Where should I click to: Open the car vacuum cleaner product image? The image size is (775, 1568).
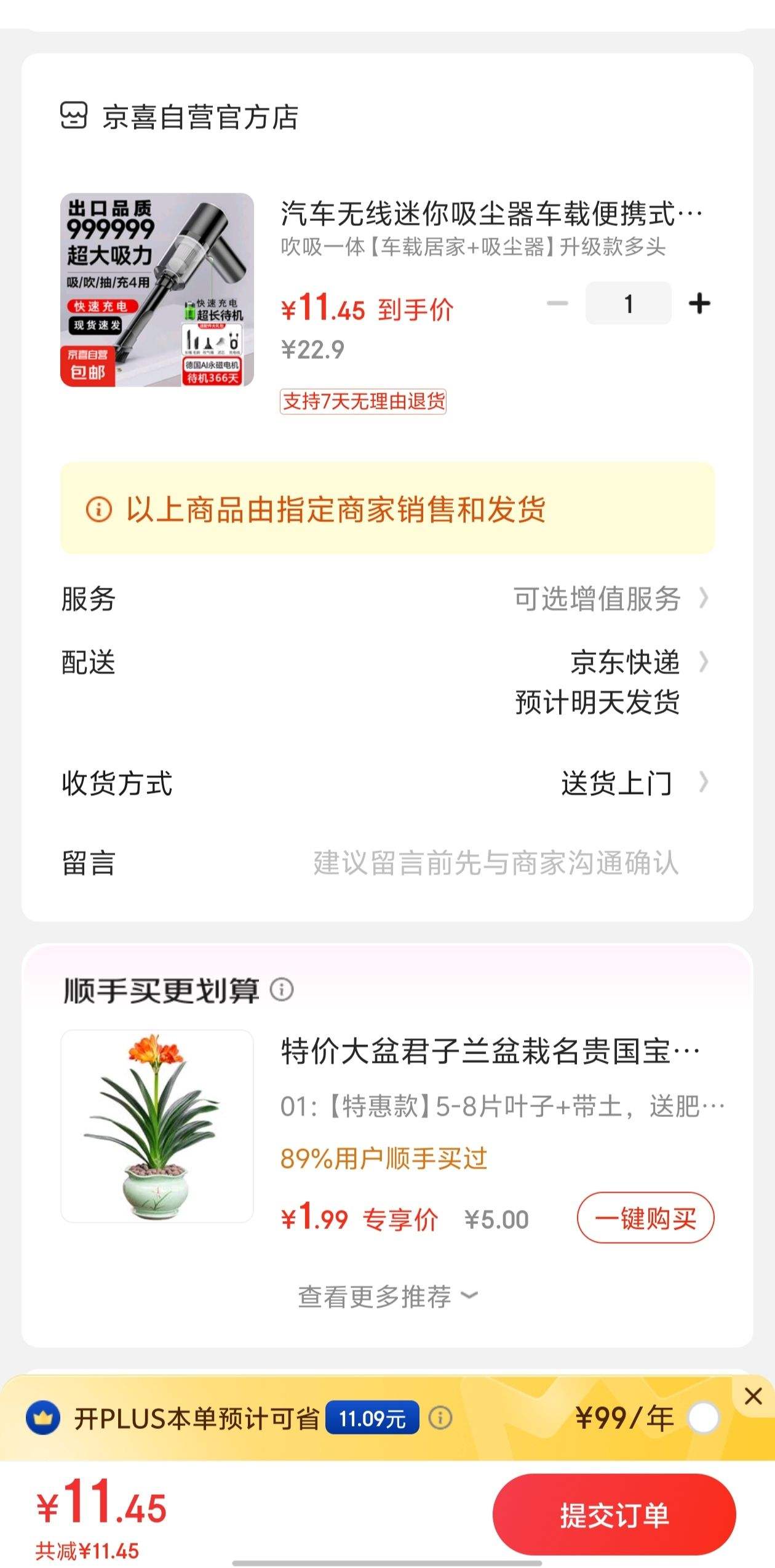coord(157,290)
